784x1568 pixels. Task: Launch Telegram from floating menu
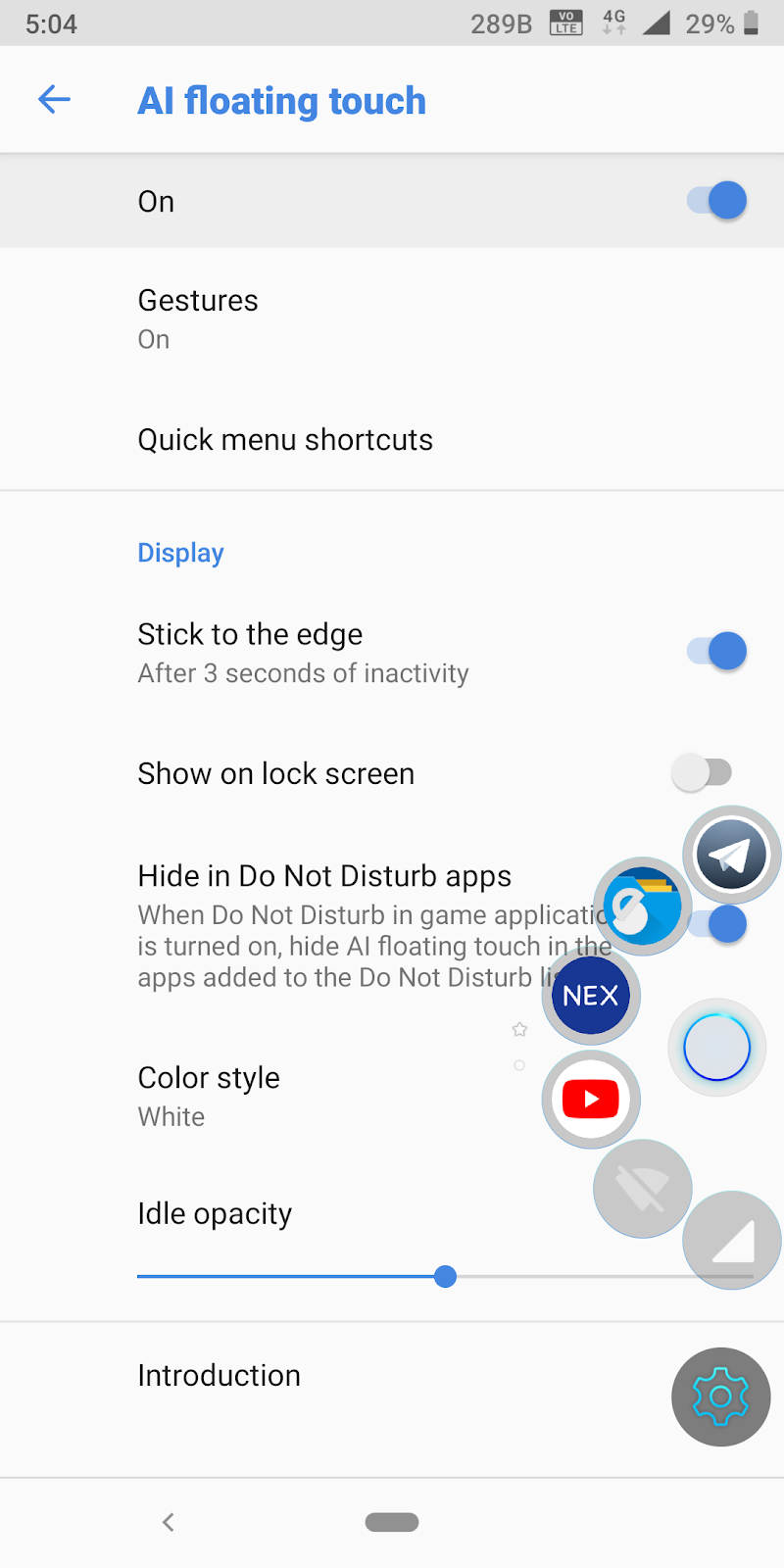coord(731,856)
